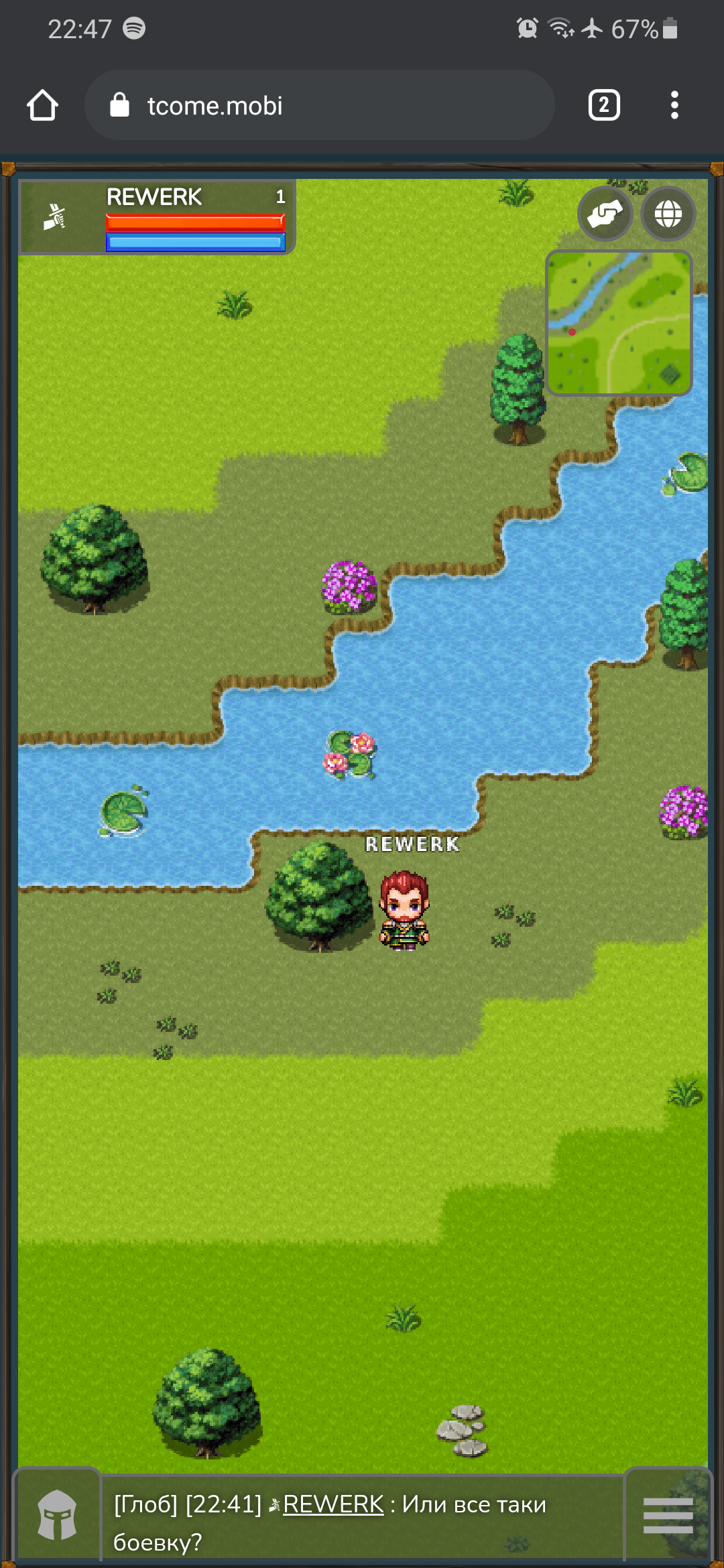Viewport: 724px width, 1568px height.
Task: Open the browser tab switcher
Action: click(603, 105)
